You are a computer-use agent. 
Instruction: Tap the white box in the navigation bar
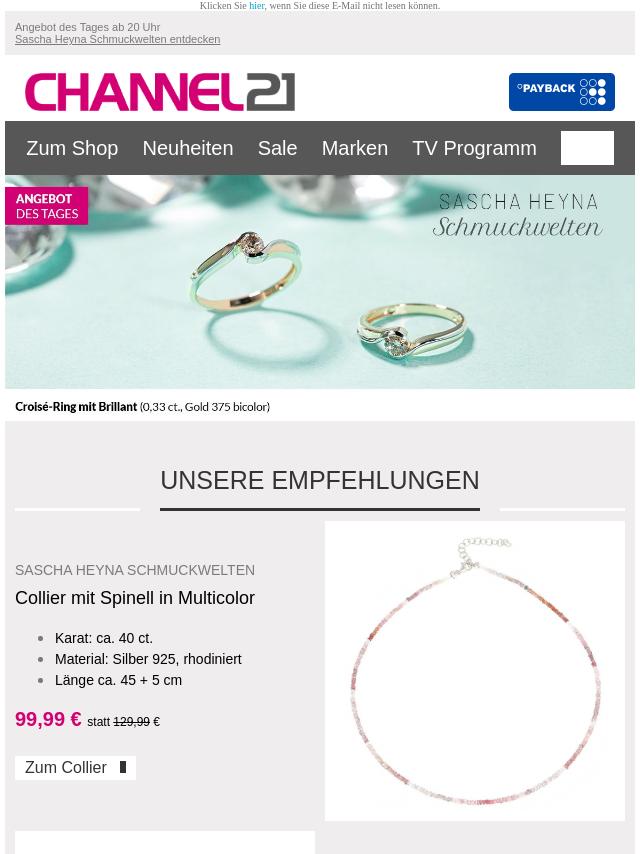coord(587,148)
